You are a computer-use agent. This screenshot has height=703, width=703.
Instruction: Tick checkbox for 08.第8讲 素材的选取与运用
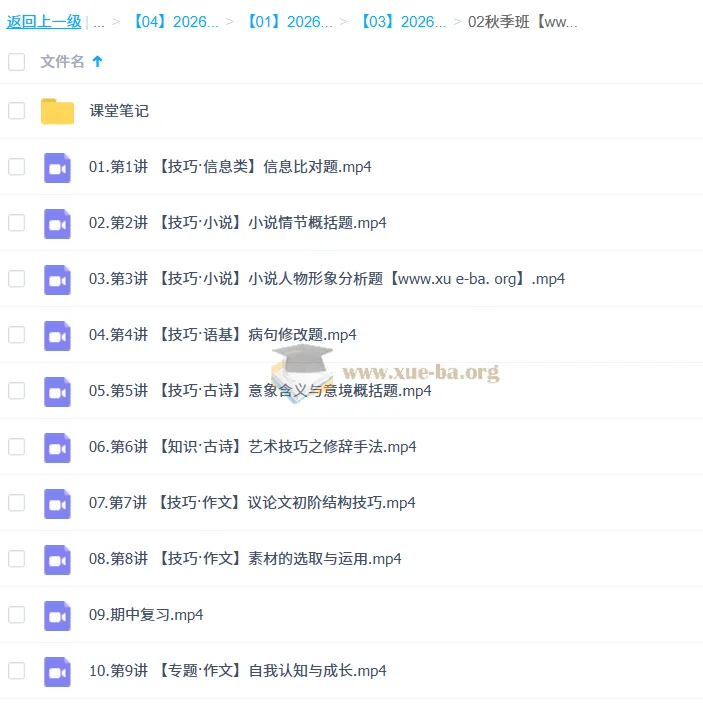pyautogui.click(x=16, y=559)
